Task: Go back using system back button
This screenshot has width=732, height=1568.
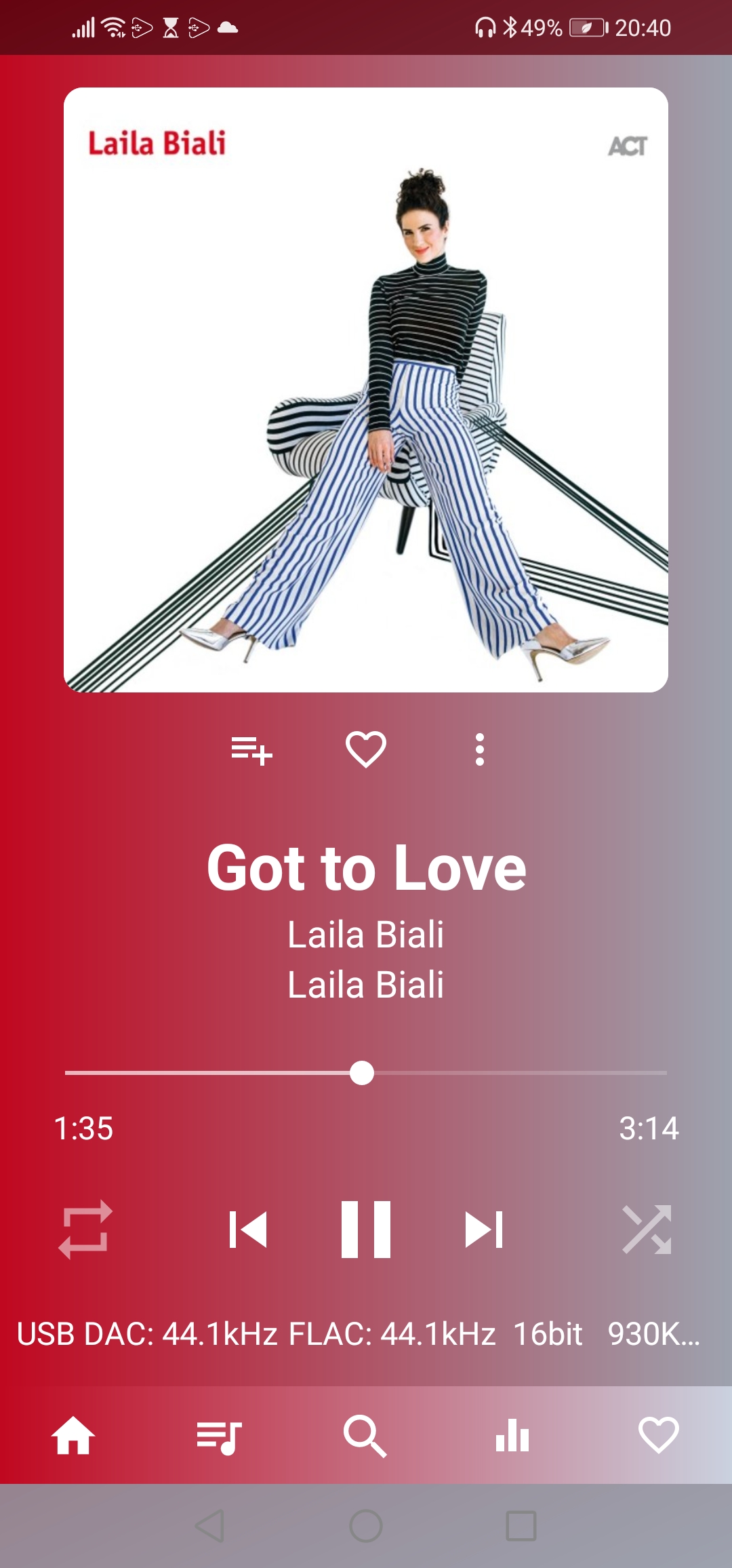Action: 210,1527
